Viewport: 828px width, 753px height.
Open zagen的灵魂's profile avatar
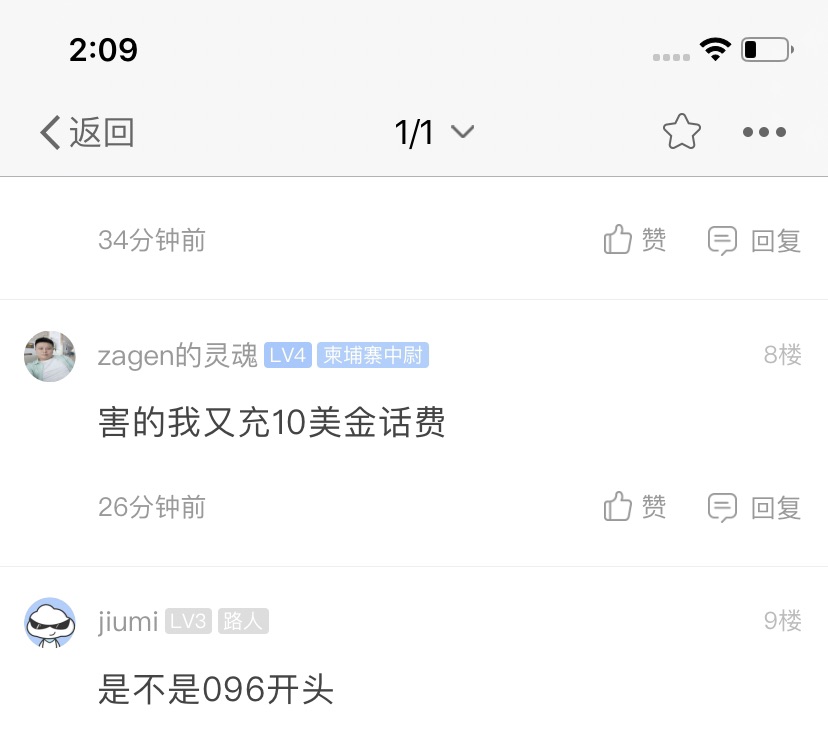[x=50, y=356]
